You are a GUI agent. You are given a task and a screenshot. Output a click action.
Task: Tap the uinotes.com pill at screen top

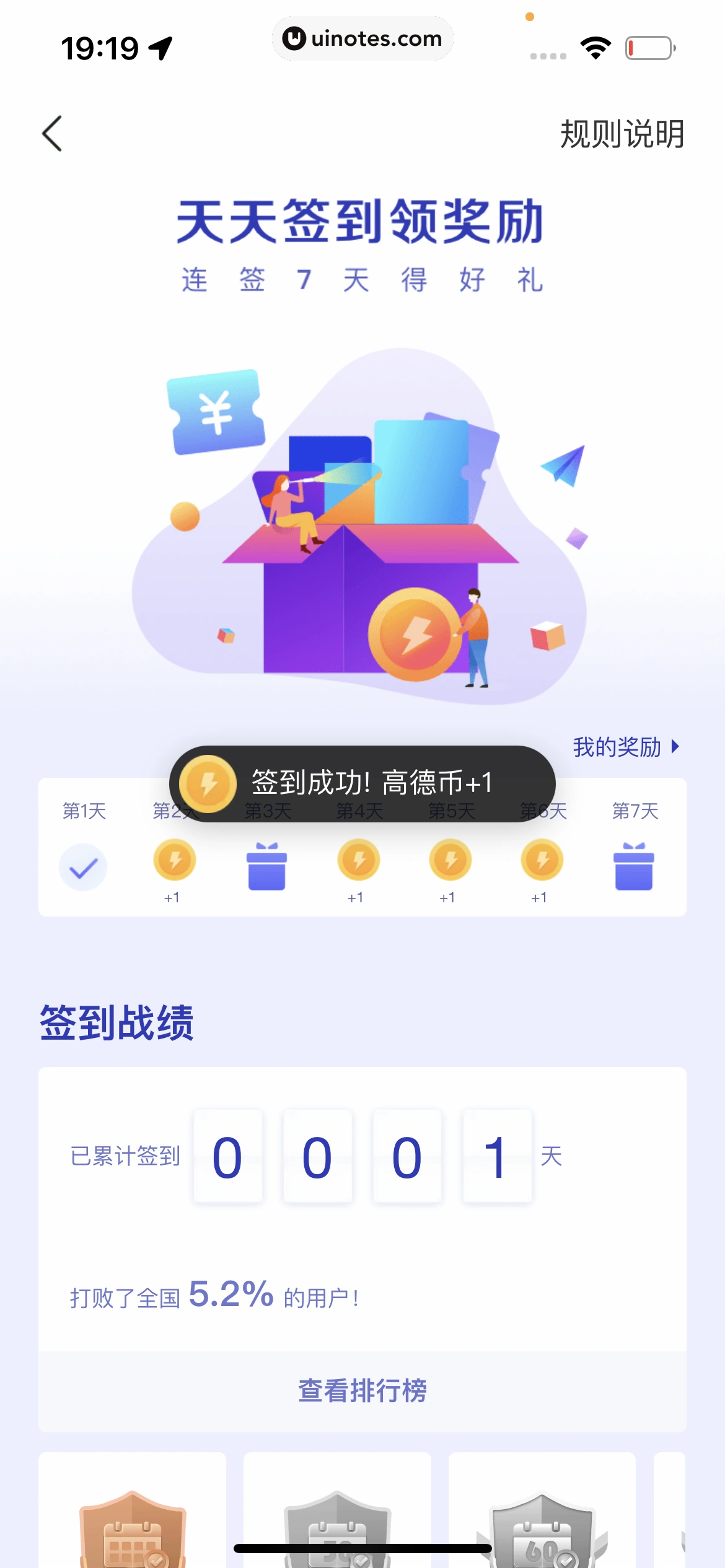point(362,38)
